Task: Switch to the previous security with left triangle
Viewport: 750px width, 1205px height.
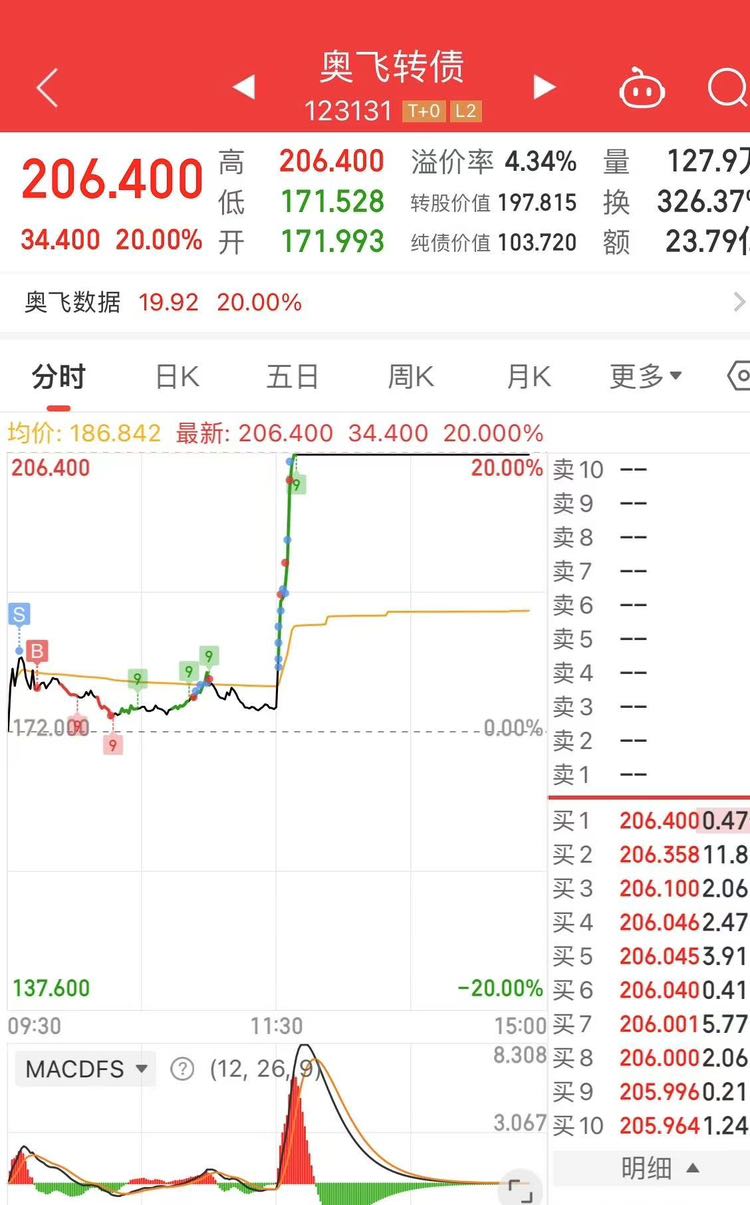Action: click(243, 88)
